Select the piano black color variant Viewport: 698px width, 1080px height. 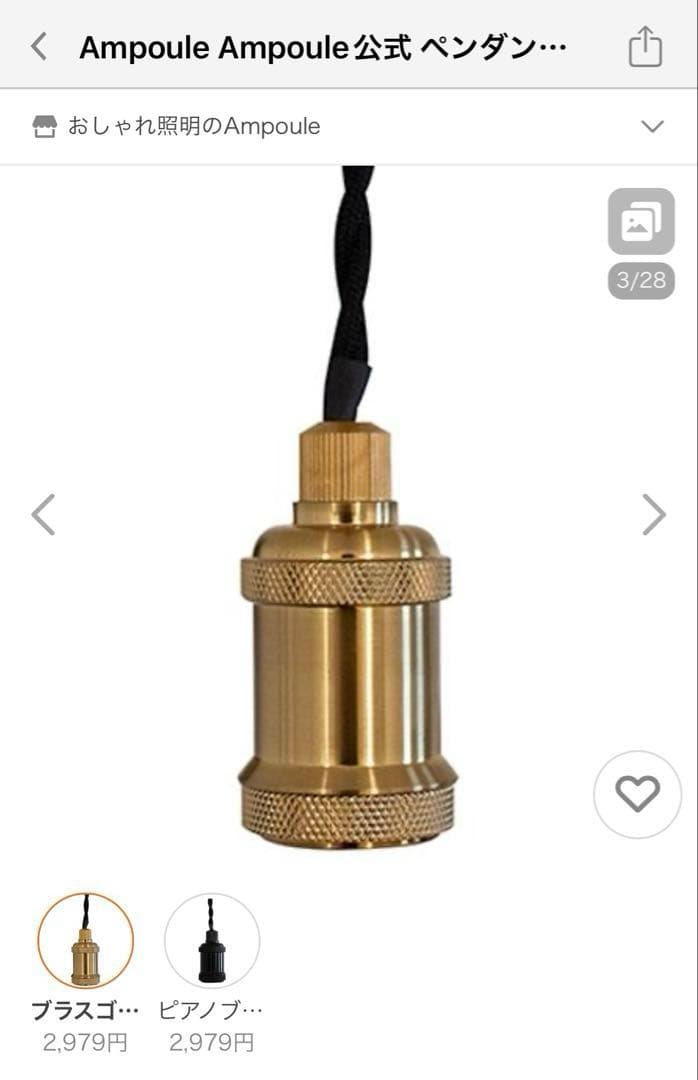point(212,941)
